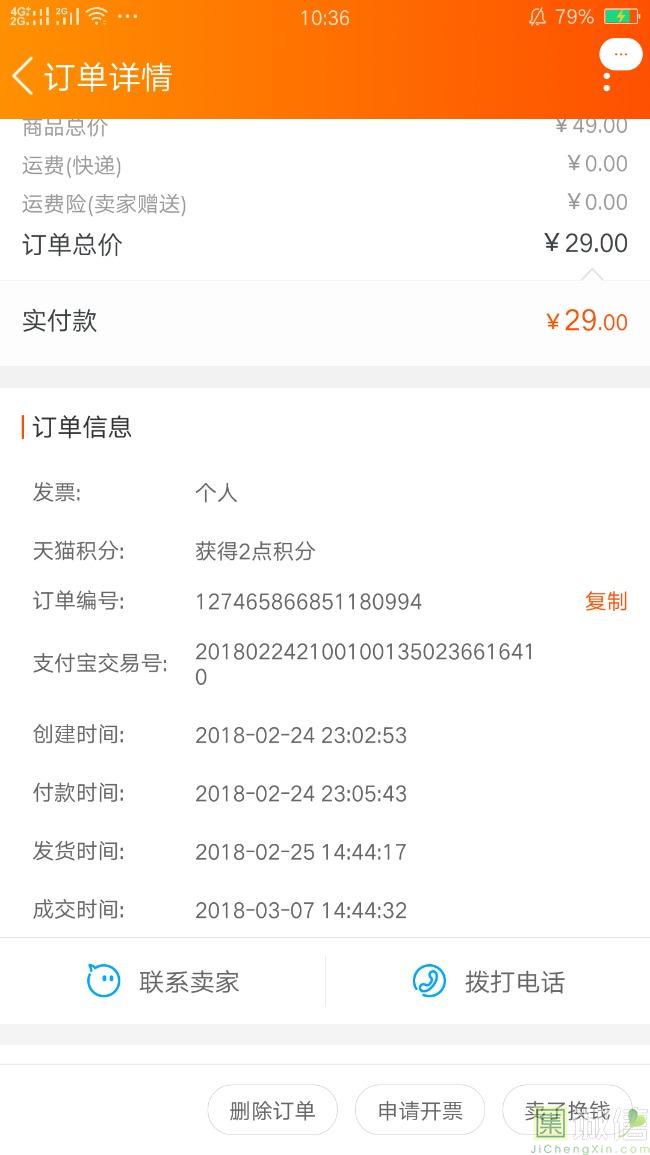Go back from order details
650x1155 pixels.
point(24,76)
